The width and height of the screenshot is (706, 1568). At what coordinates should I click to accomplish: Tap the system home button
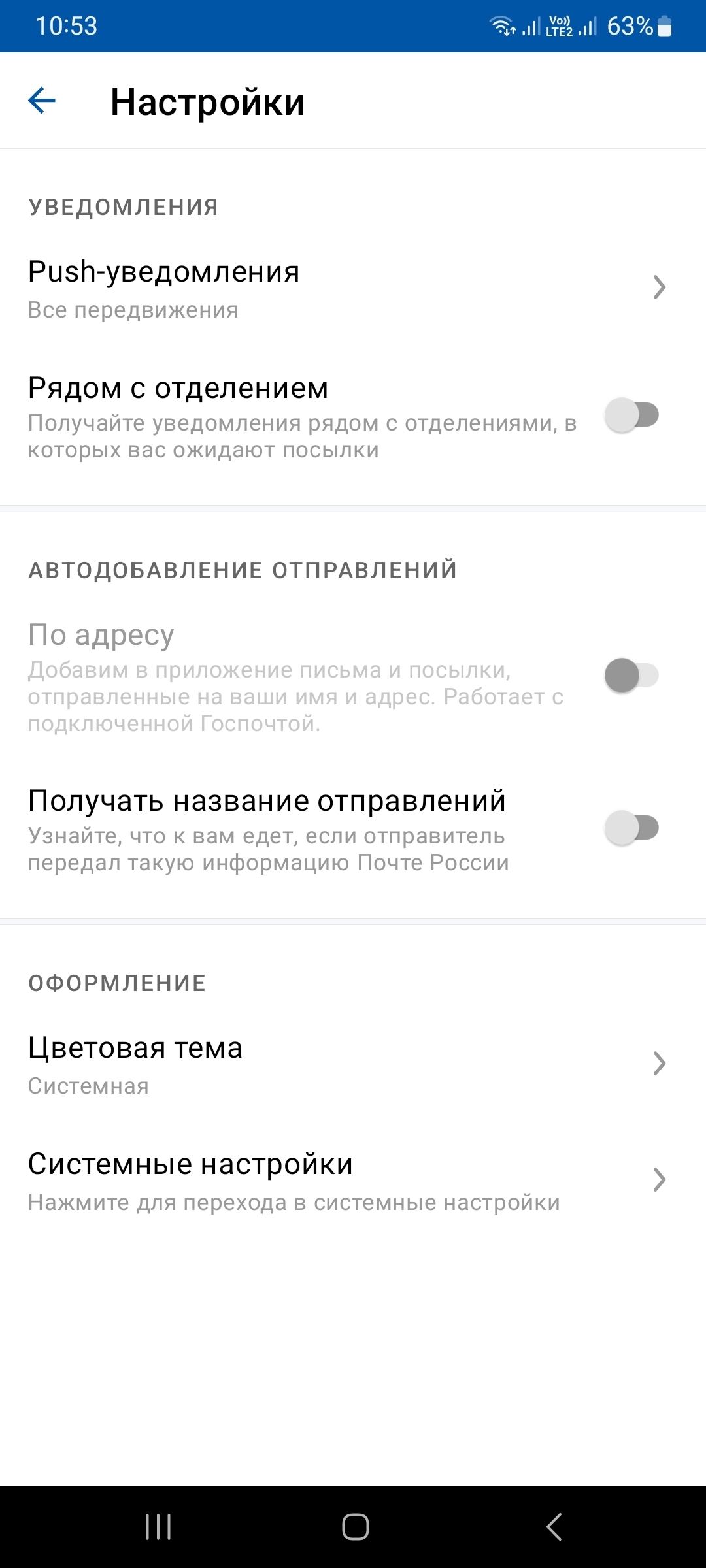(355, 1527)
